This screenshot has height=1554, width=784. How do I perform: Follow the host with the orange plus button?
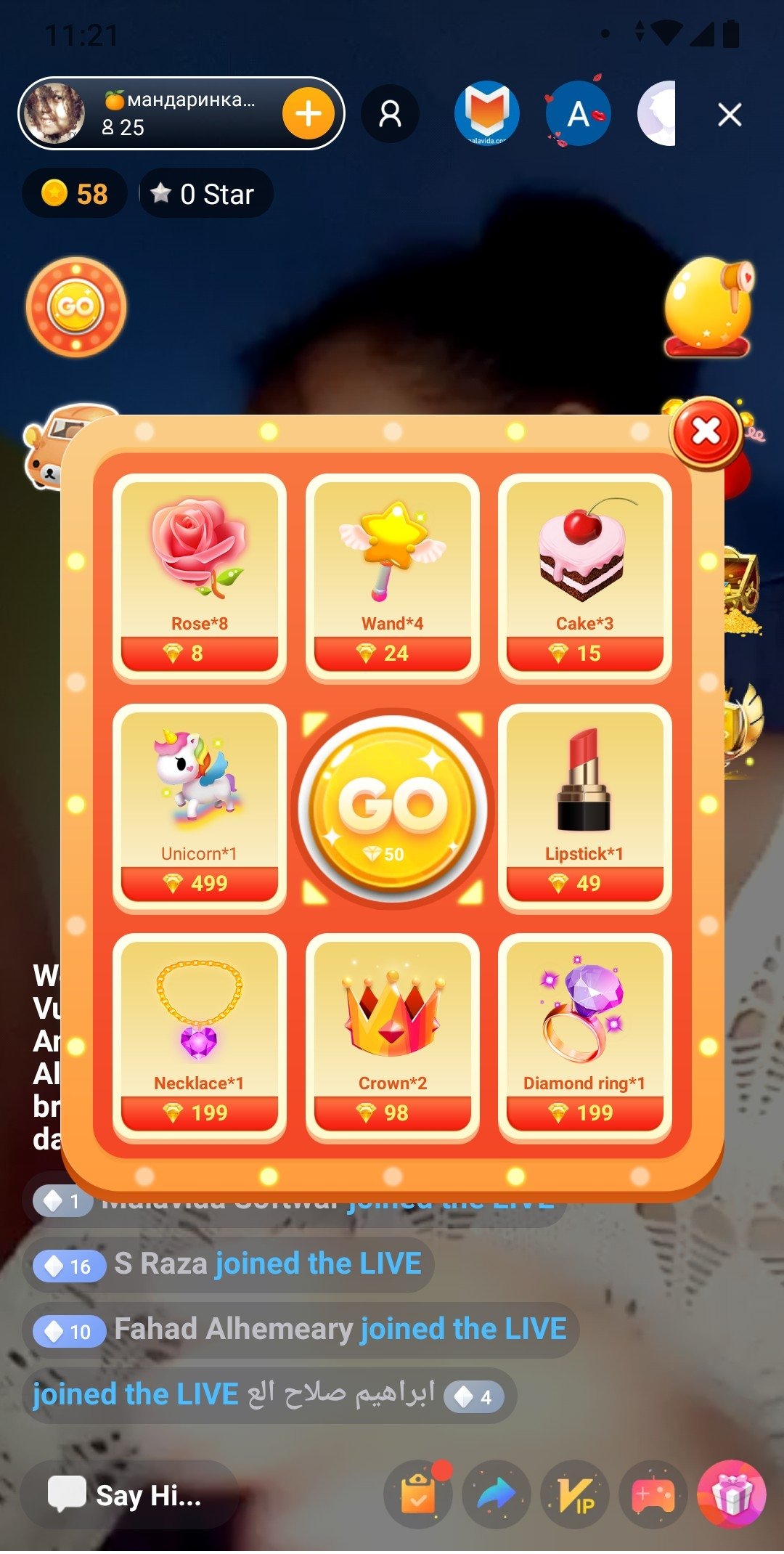coord(309,113)
